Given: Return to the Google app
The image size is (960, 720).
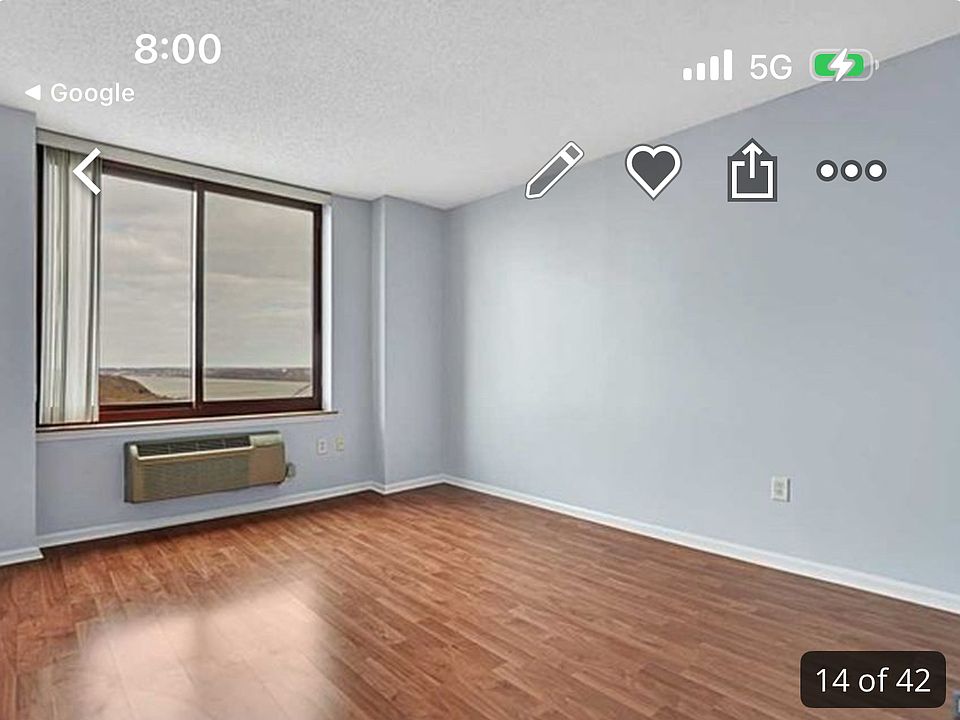Looking at the screenshot, I should point(80,93).
